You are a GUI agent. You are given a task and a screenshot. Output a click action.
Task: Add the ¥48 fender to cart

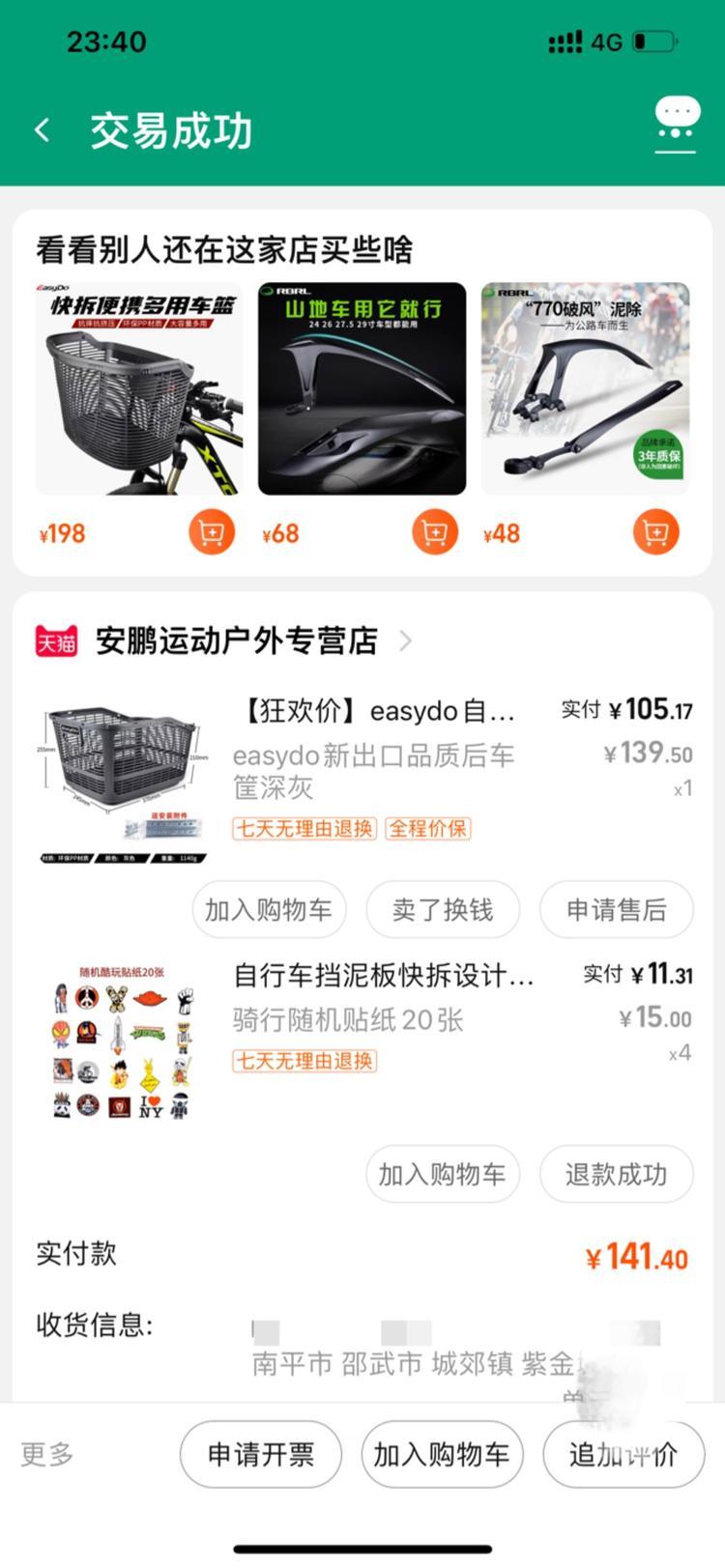pyautogui.click(x=656, y=532)
